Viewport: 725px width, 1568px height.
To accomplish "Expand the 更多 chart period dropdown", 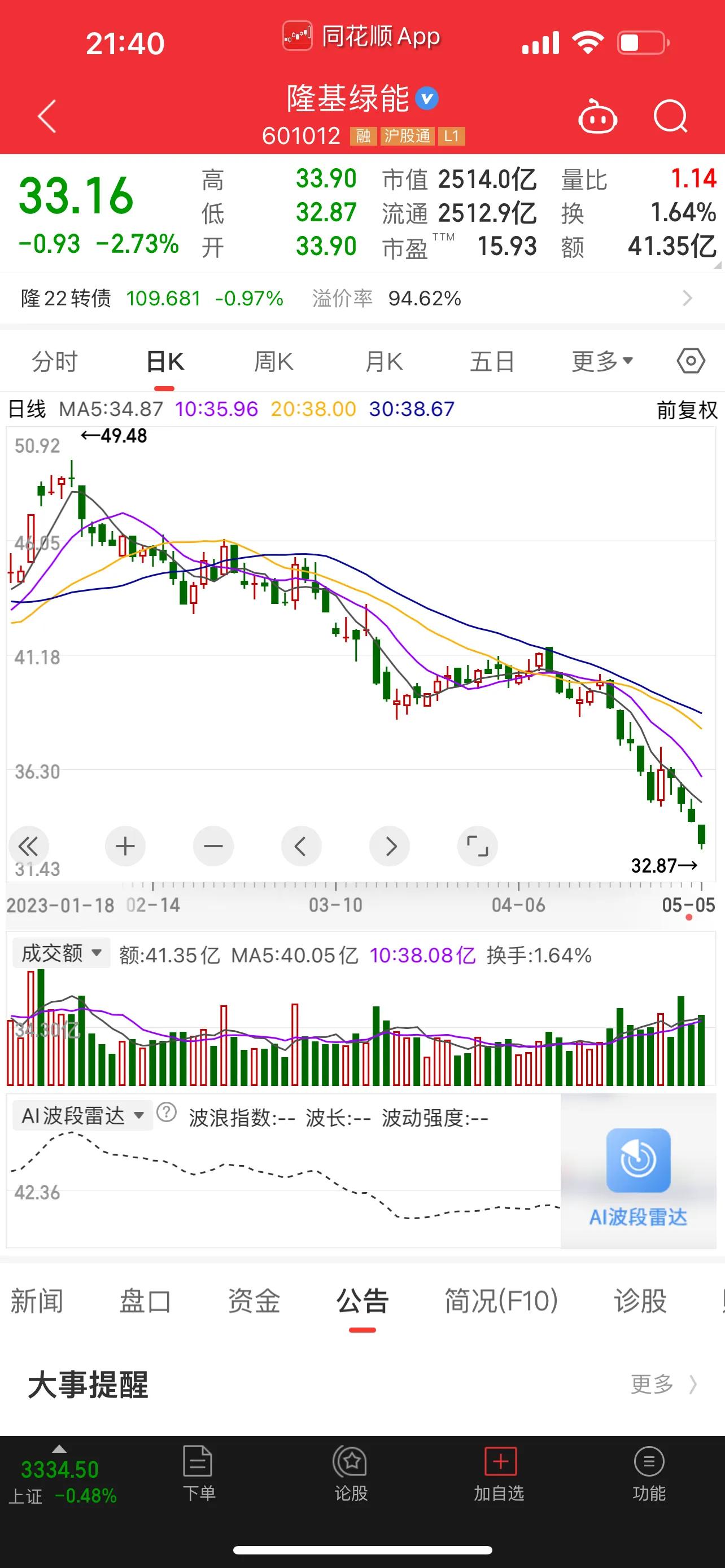I will tap(601, 362).
